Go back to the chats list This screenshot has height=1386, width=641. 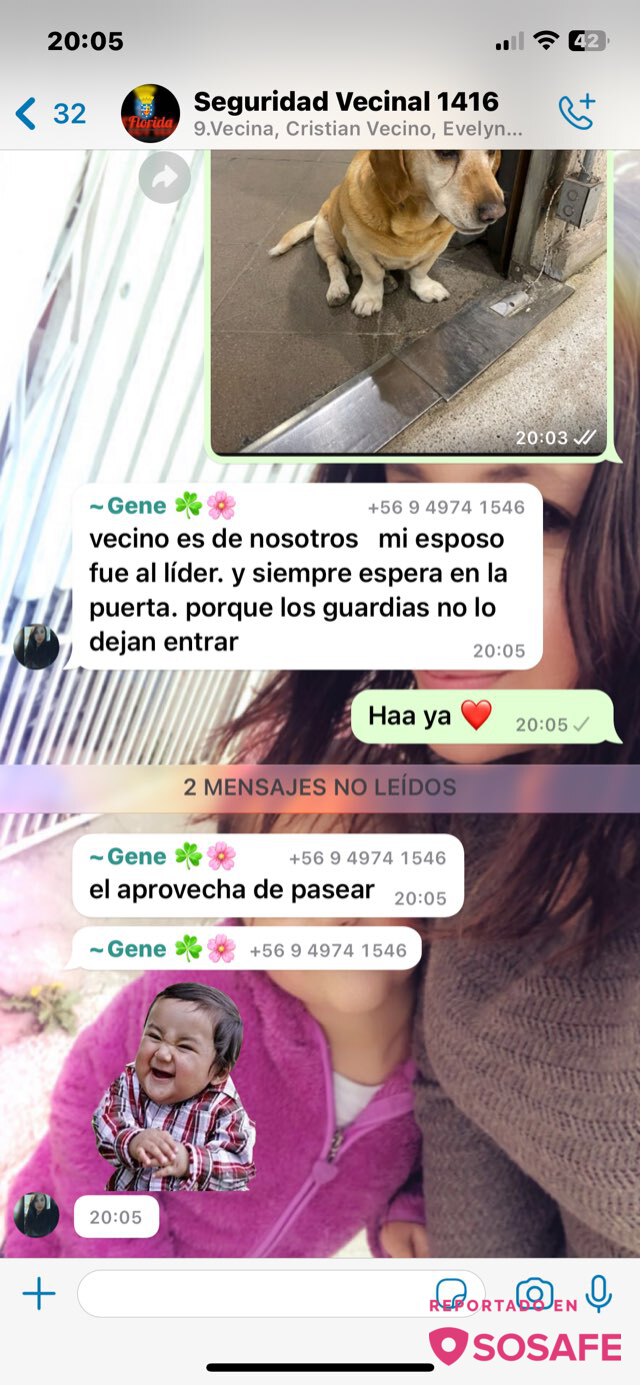(x=50, y=114)
